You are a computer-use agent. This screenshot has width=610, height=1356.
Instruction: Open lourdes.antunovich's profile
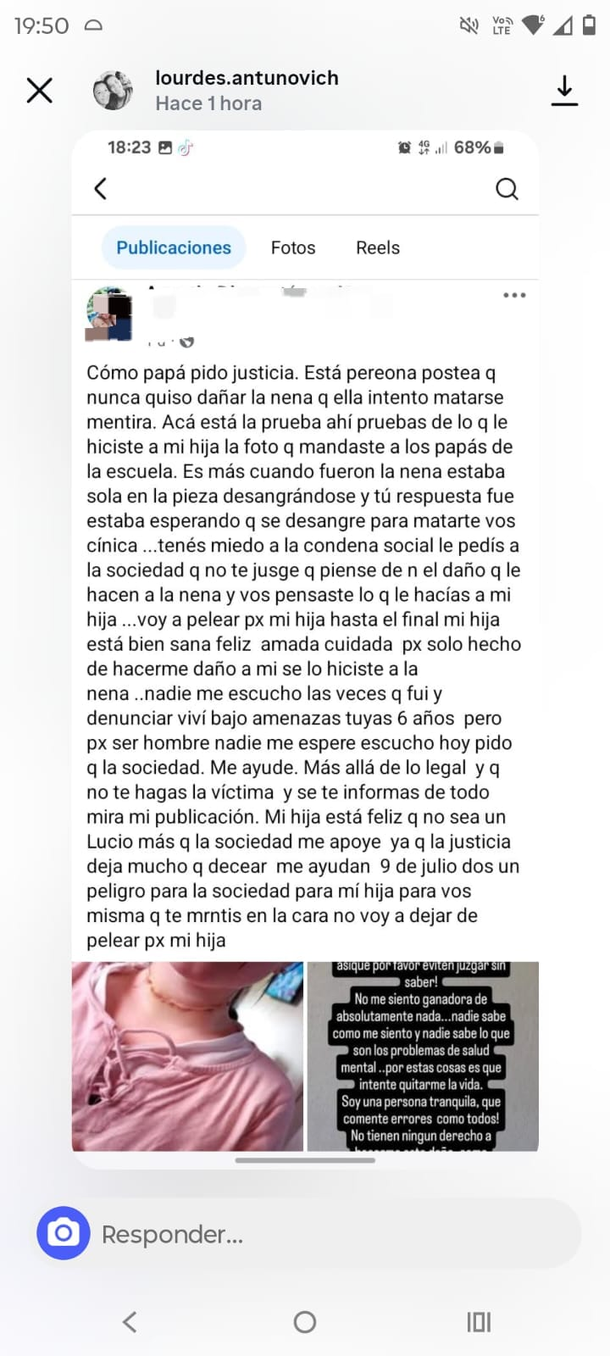246,78
